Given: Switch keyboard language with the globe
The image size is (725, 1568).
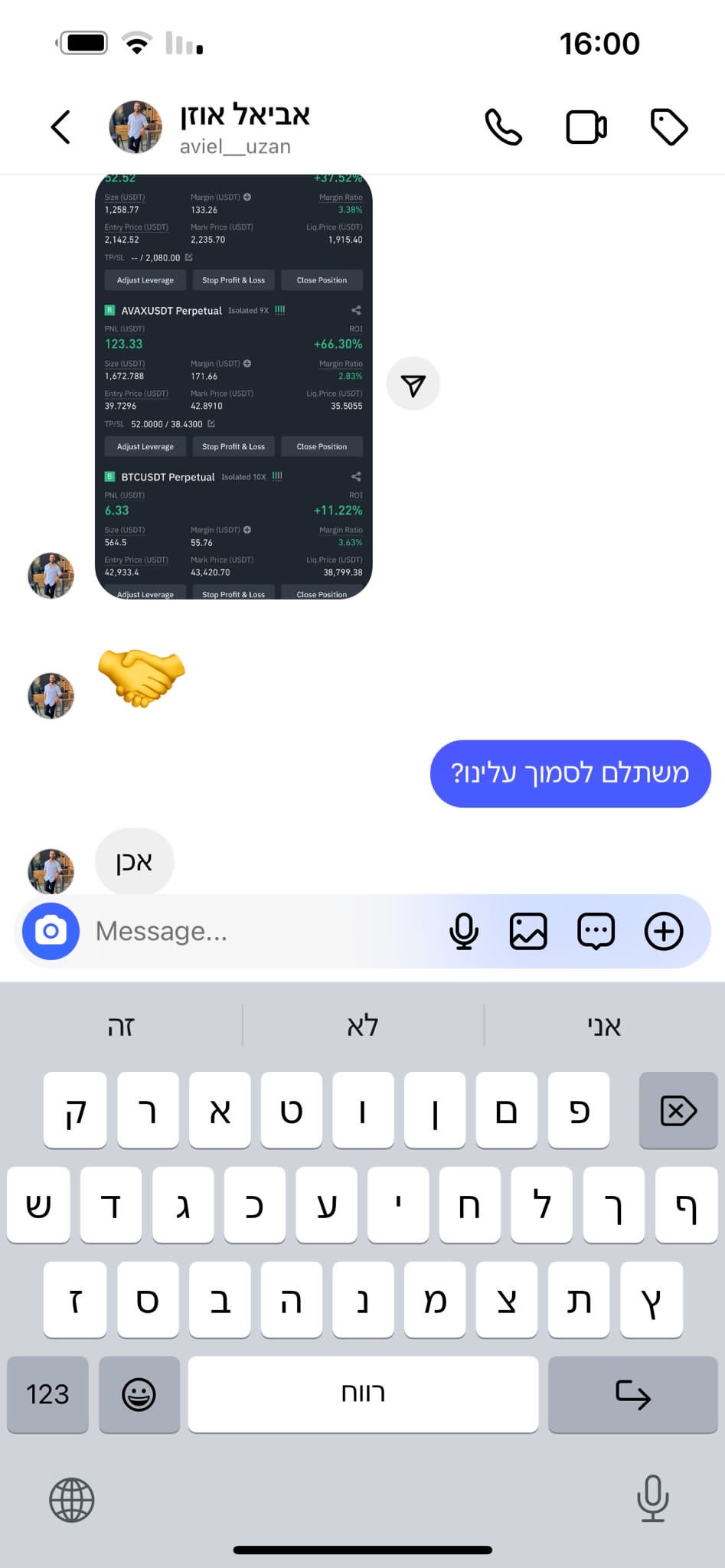Looking at the screenshot, I should click(72, 1500).
